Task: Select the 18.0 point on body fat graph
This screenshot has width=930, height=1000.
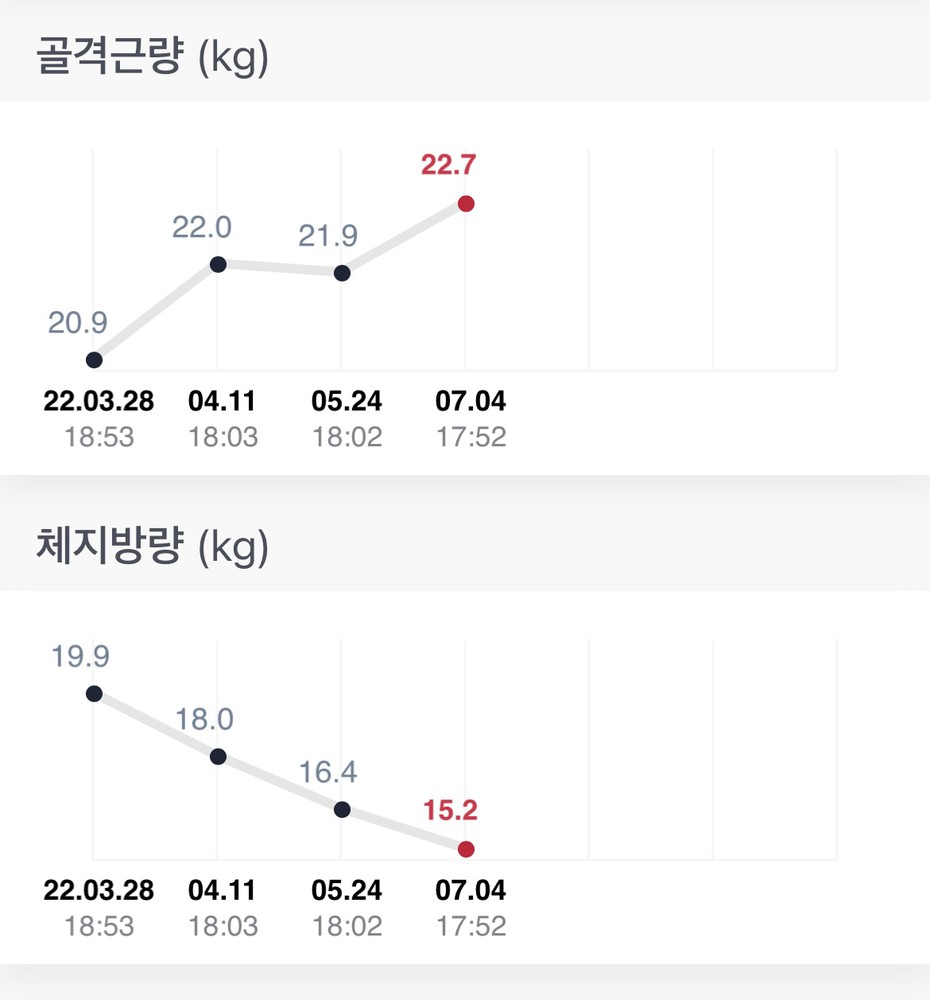Action: tap(218, 757)
